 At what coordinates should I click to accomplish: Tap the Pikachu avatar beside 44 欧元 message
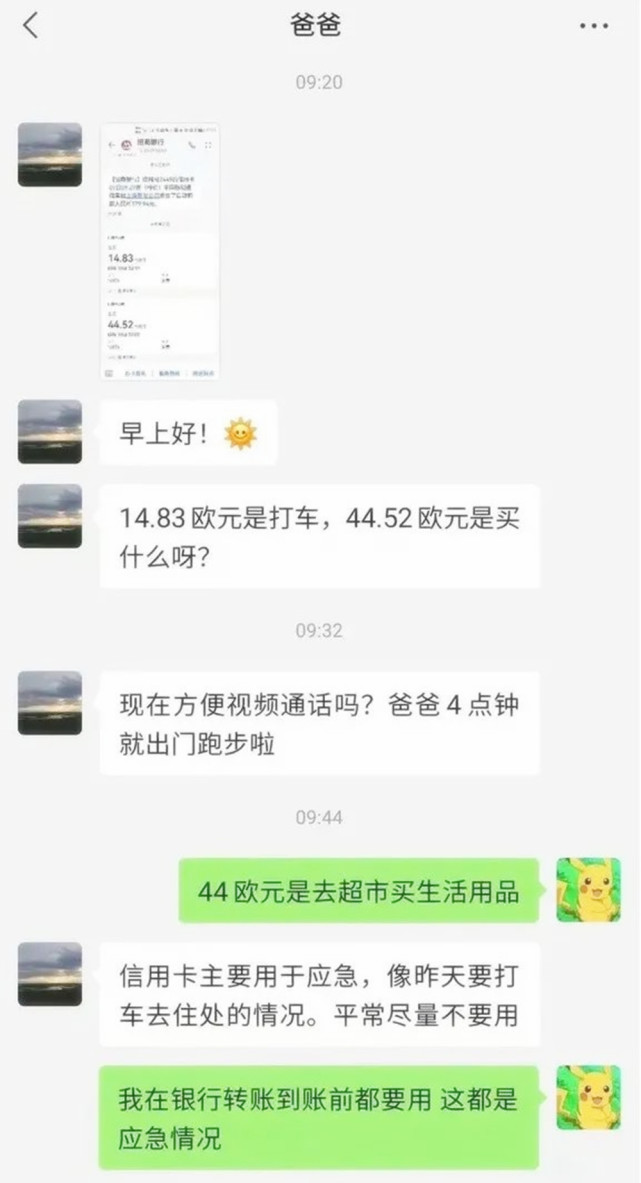(588, 890)
